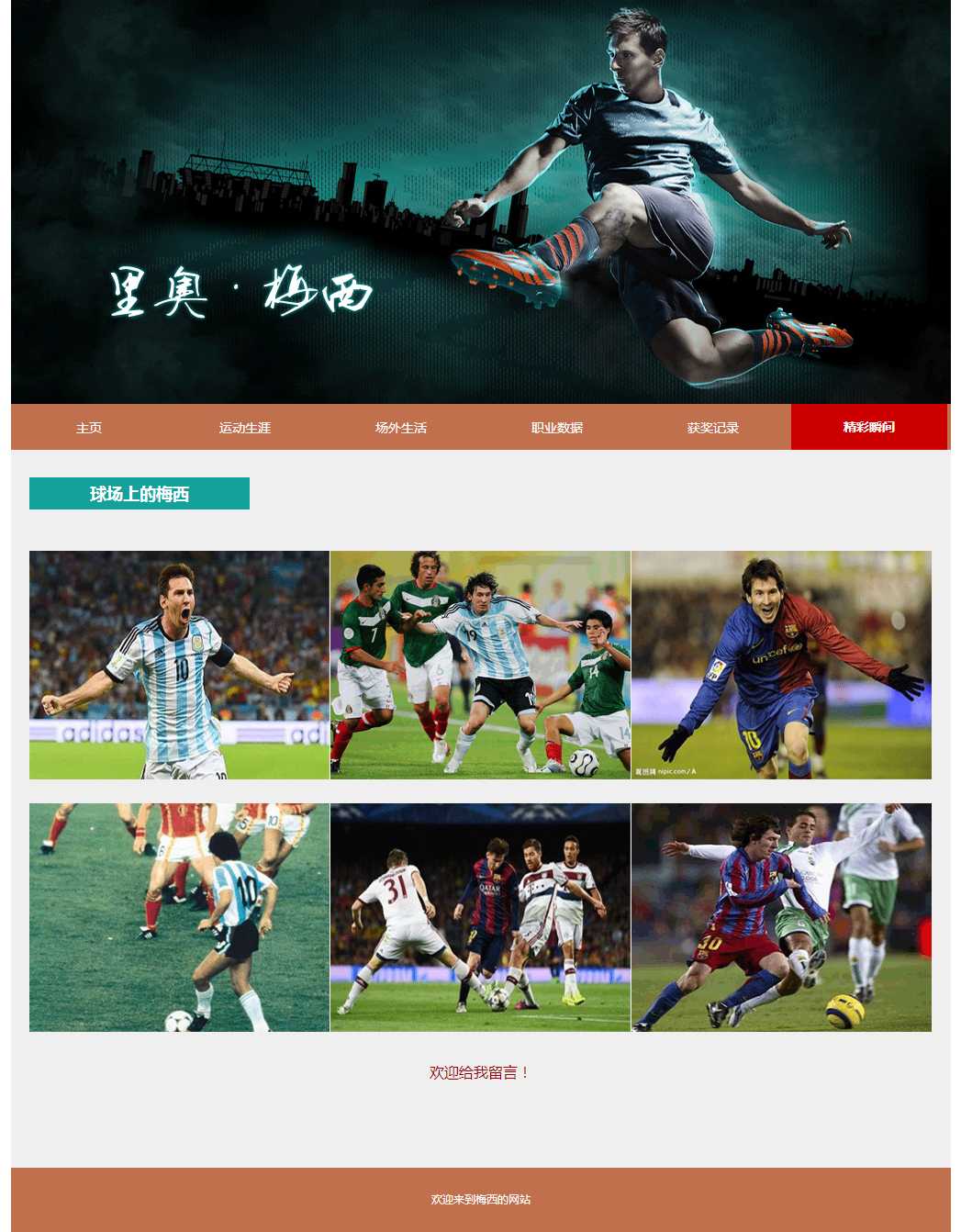The width and height of the screenshot is (961, 1232).
Task: Open the 职业数据 tab
Action: point(557,428)
